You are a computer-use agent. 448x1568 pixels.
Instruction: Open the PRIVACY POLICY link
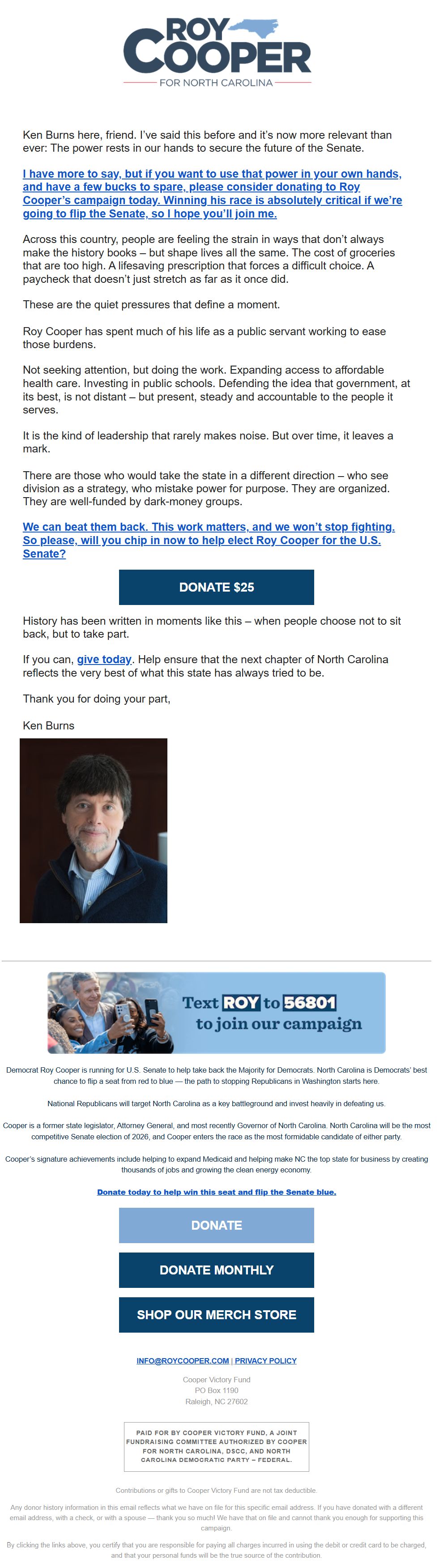tap(265, 1360)
